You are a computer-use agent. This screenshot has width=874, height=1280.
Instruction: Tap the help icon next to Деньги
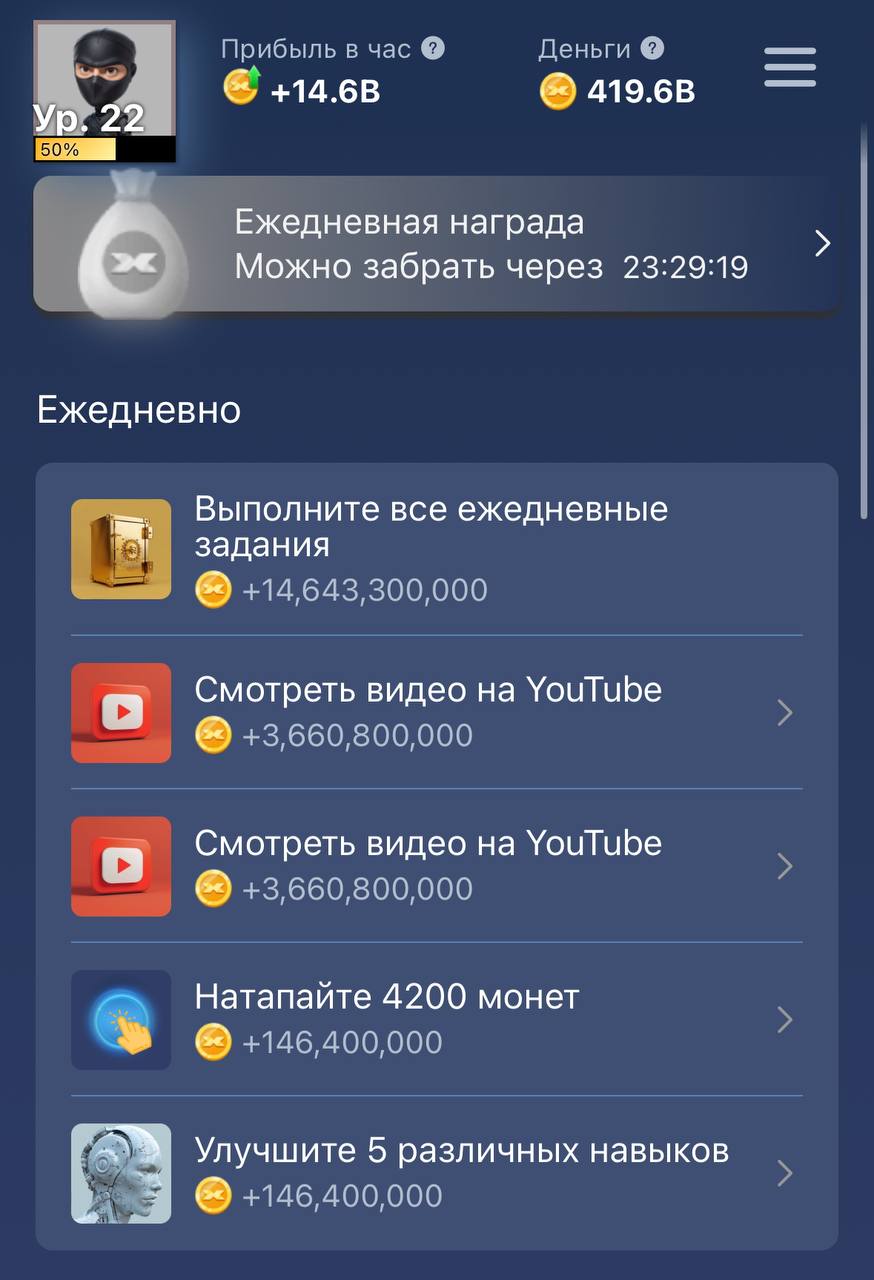click(x=652, y=48)
